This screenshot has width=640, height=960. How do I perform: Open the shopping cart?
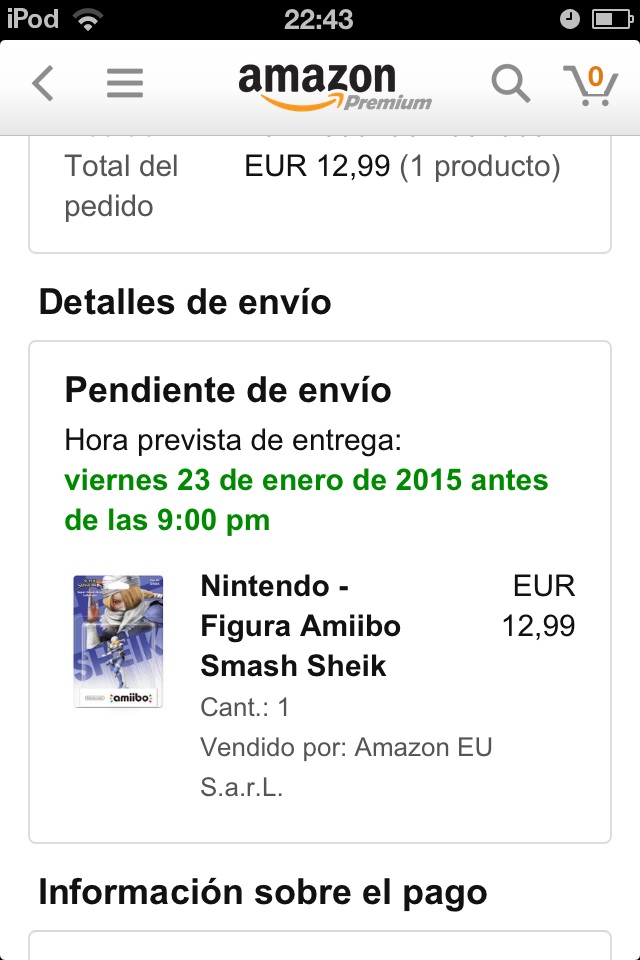590,85
